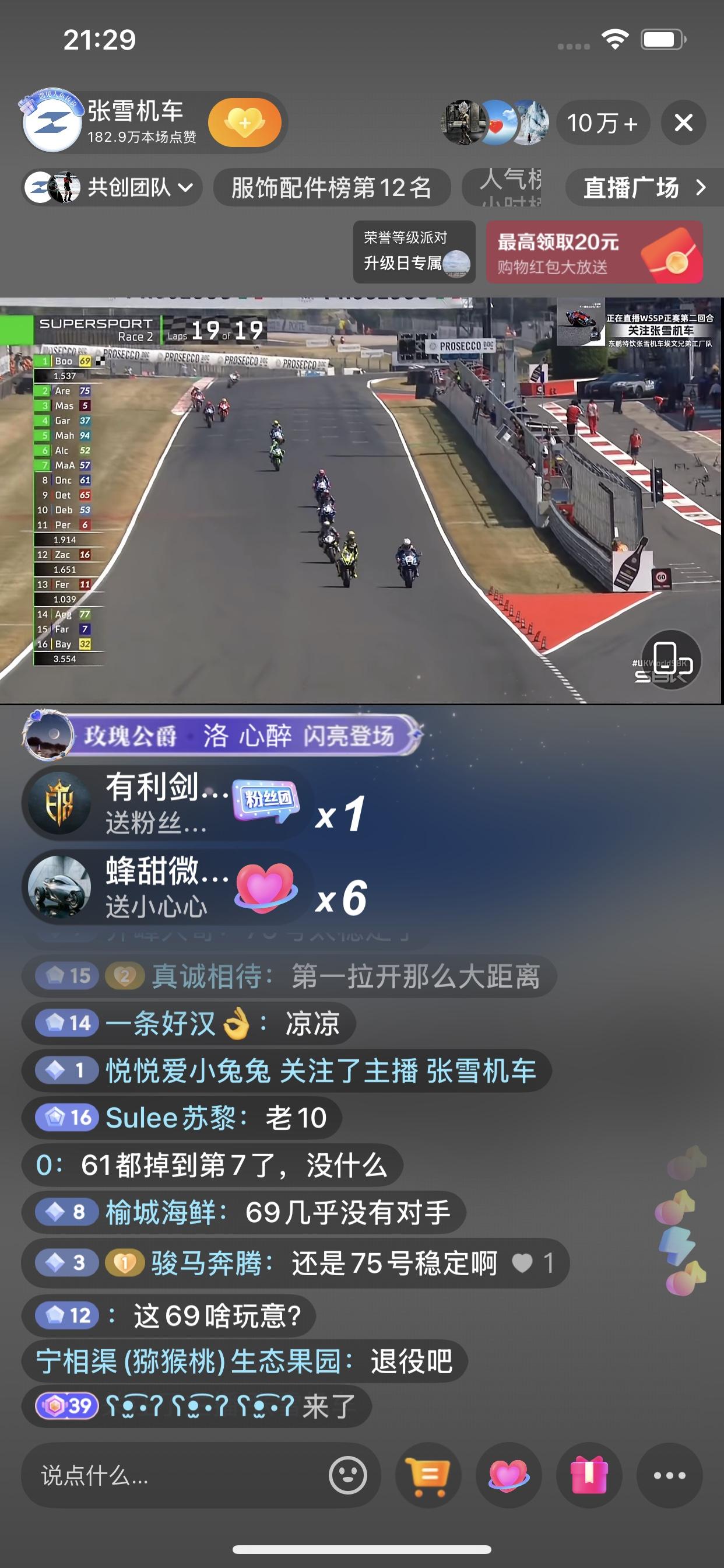Like 骏马奔腾's comment about 75号
The image size is (724, 1568).
533,1263
